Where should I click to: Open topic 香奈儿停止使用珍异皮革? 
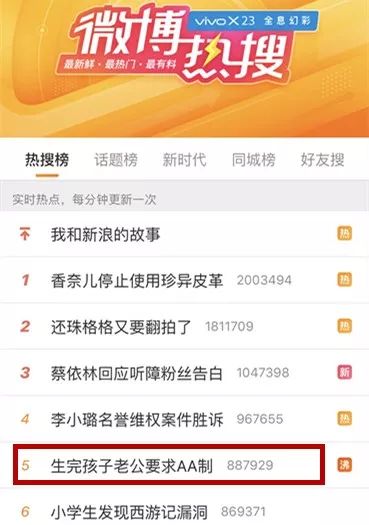[184, 280]
